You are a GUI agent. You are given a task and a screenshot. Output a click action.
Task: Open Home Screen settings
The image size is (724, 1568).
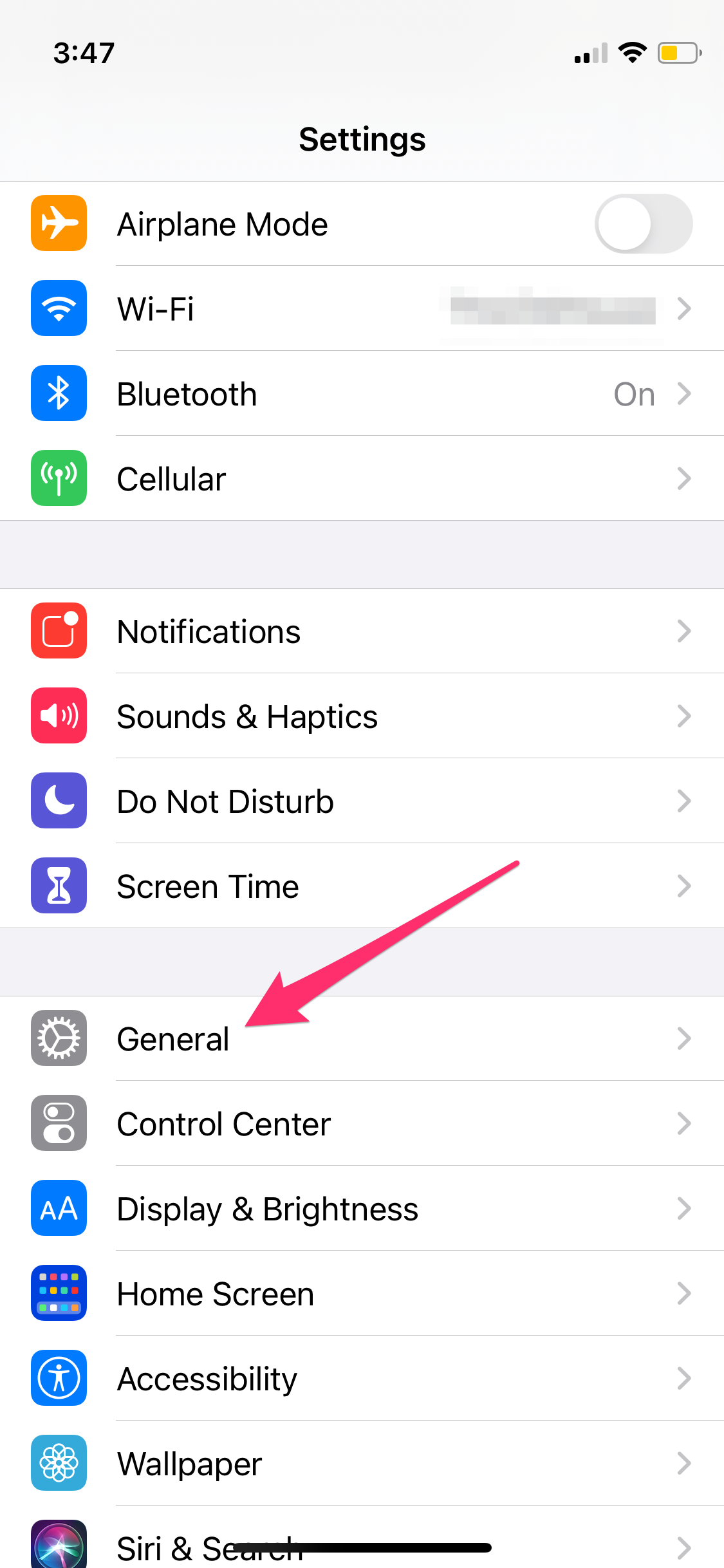(360, 1294)
